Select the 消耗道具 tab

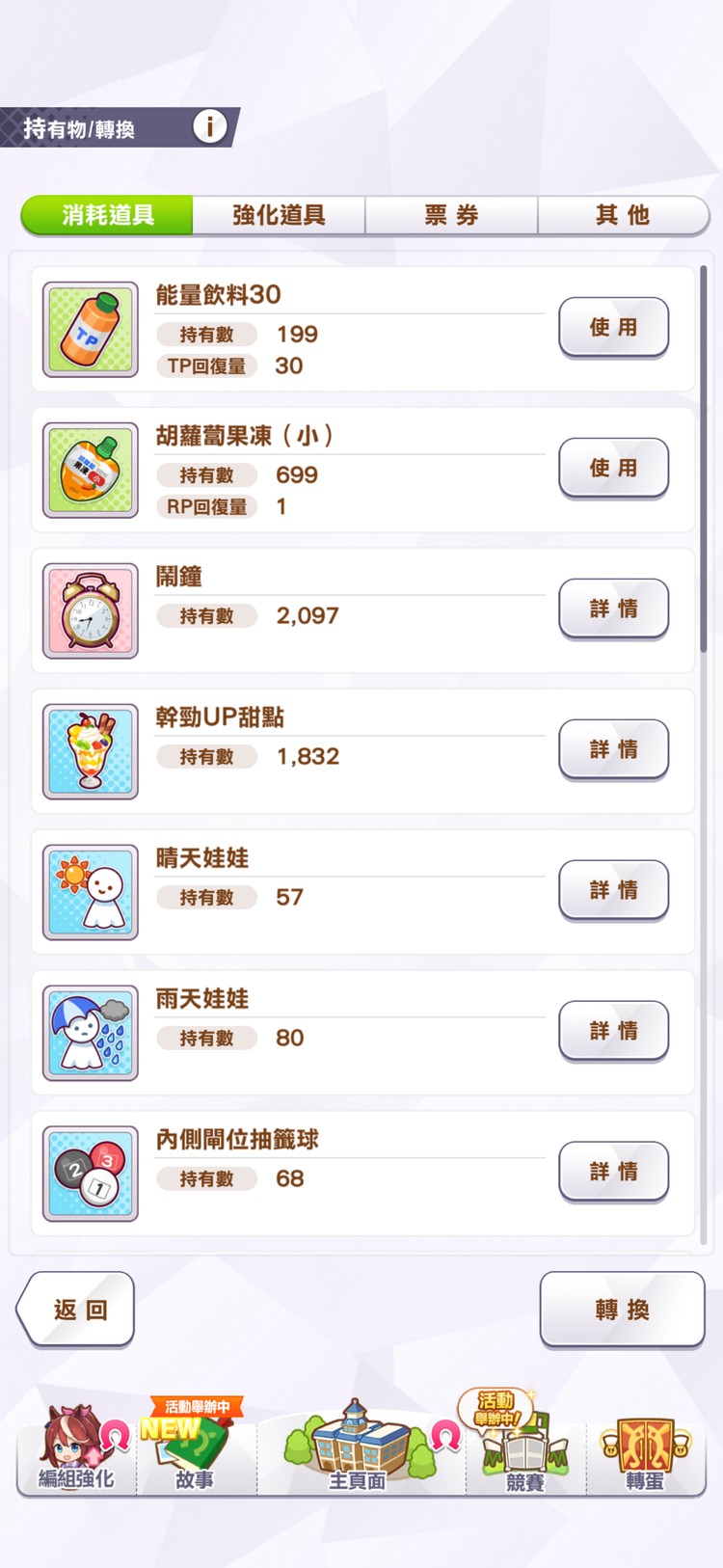coord(108,215)
